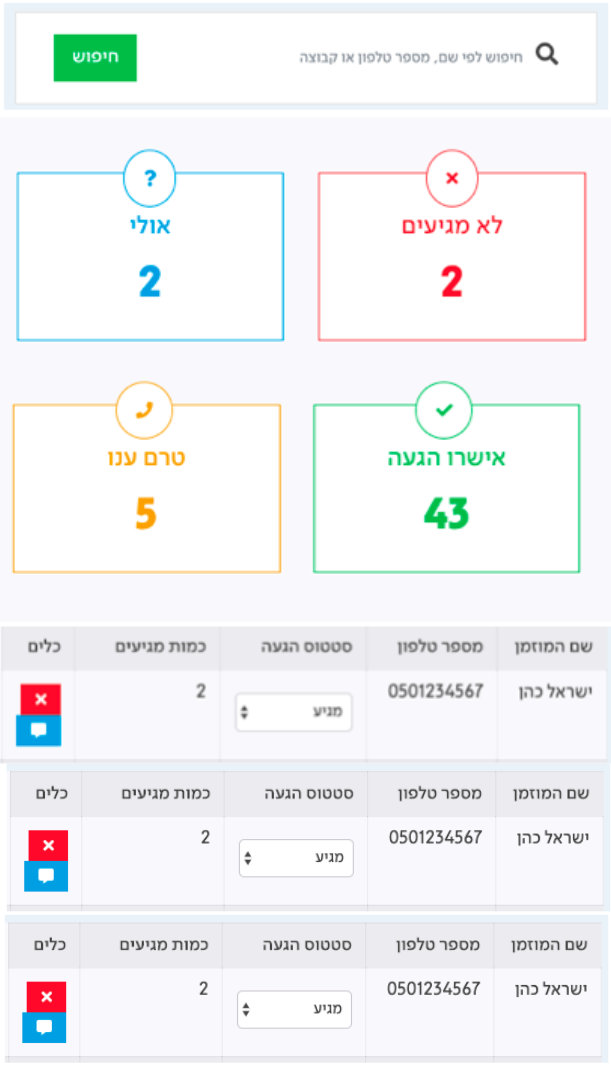Tap the green חיפוש search button
Screen dimensions: 611x1086
click(x=95, y=57)
